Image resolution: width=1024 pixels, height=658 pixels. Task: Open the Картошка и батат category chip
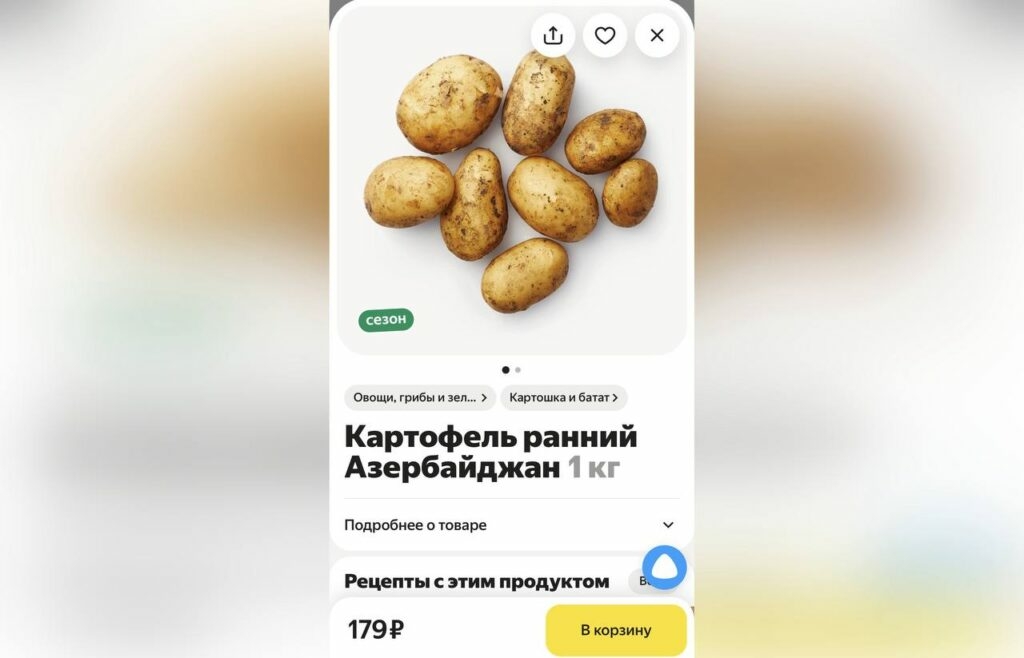[563, 397]
